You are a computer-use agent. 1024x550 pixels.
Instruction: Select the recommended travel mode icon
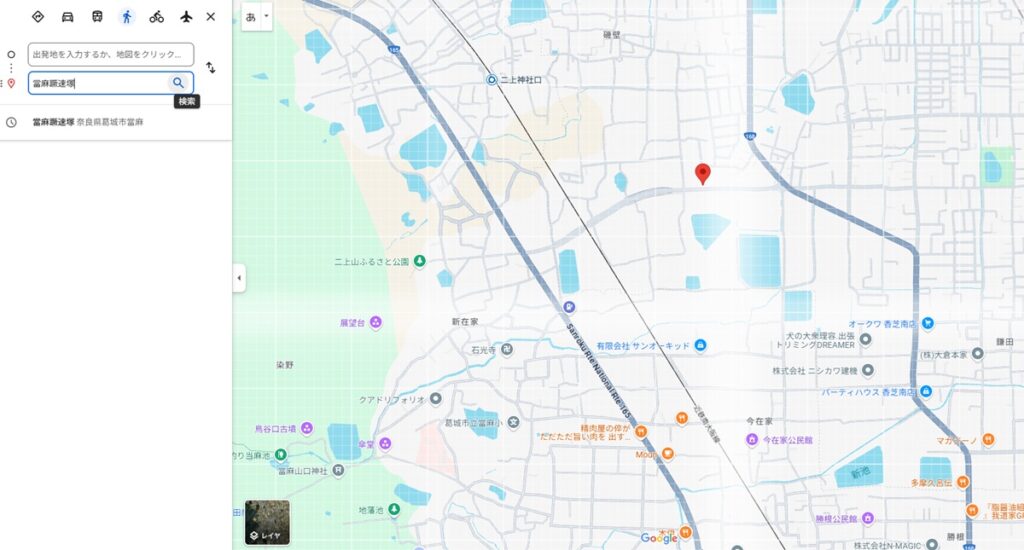click(38, 17)
